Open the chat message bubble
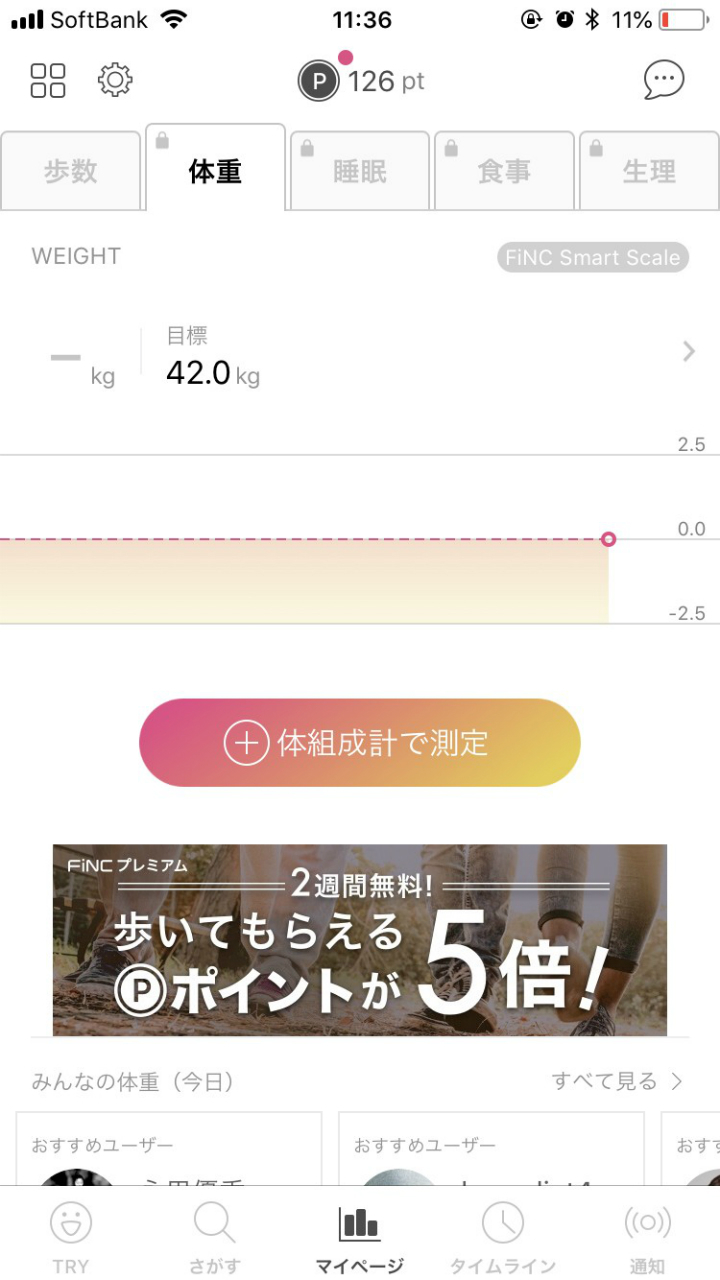 [x=661, y=80]
